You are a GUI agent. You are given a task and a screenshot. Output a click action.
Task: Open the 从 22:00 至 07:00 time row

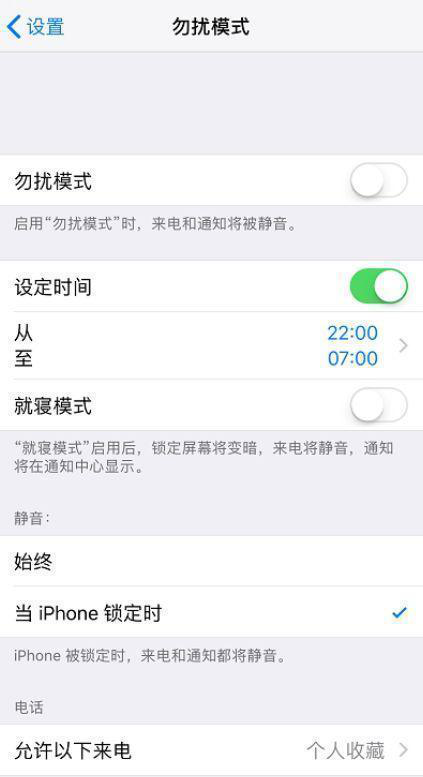(212, 345)
